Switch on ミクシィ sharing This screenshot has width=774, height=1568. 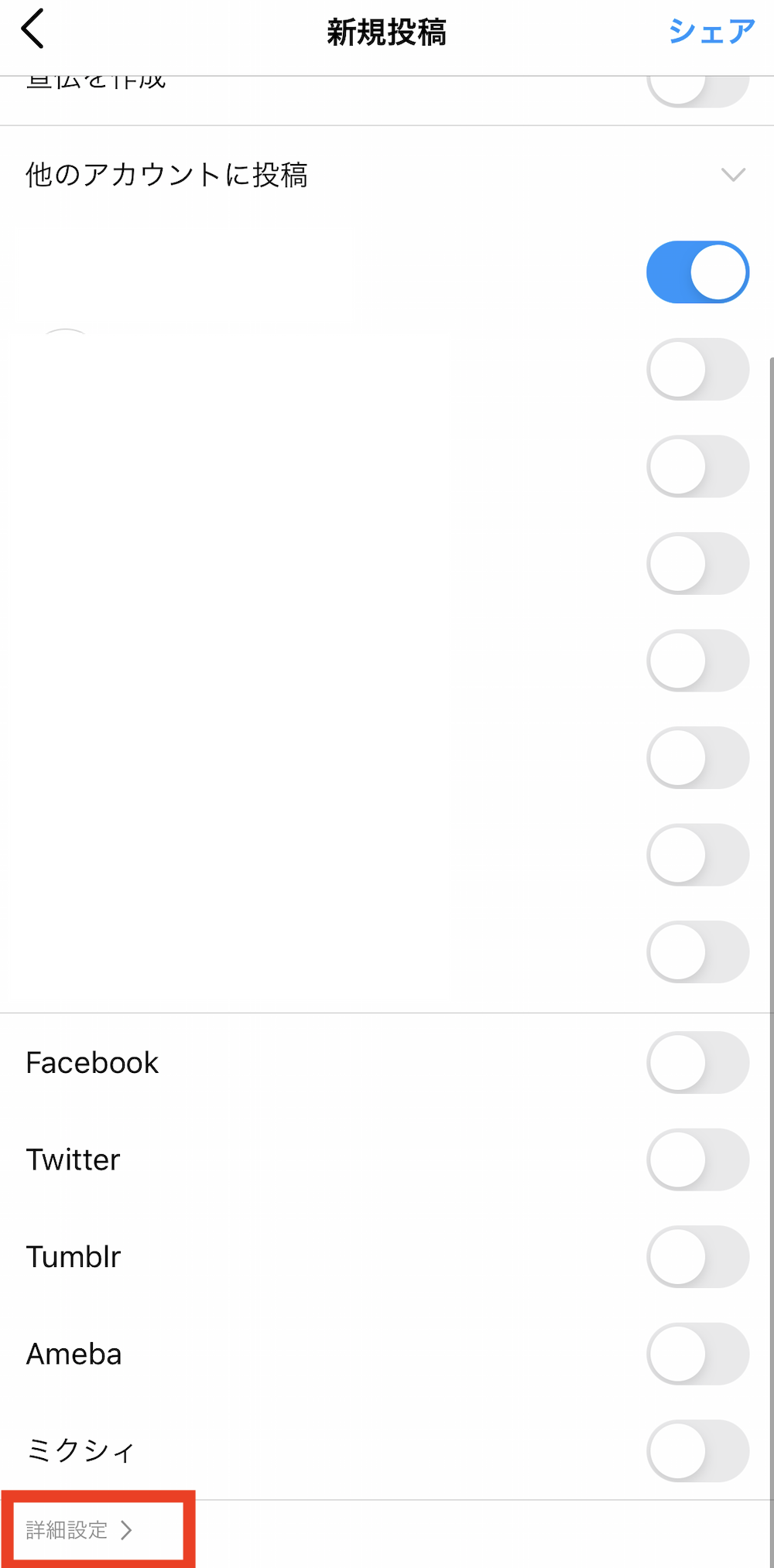[697, 1450]
